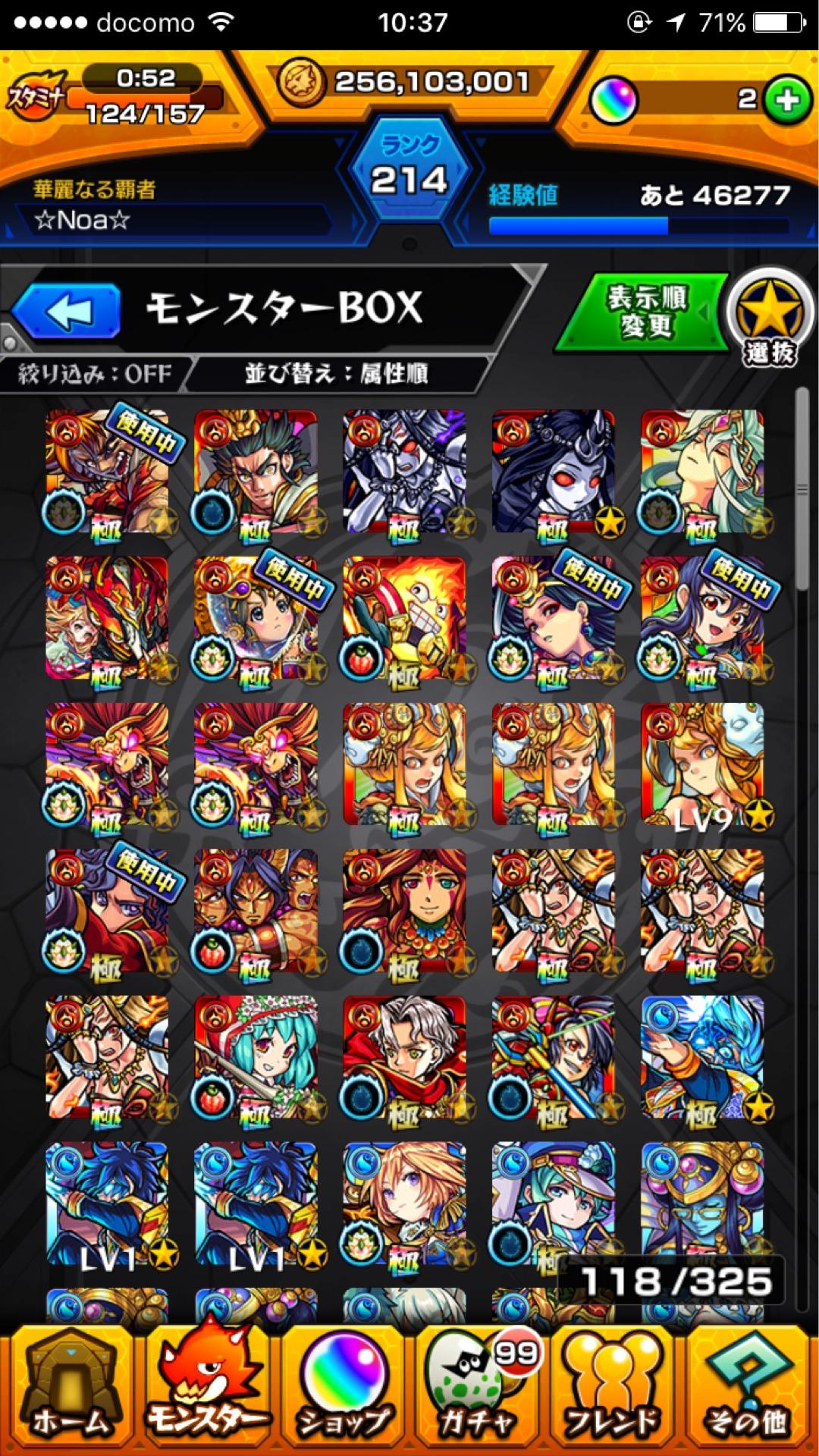Select the white and purple chained robot monster
Screen dimensions: 819x1456
pyautogui.click(x=405, y=472)
